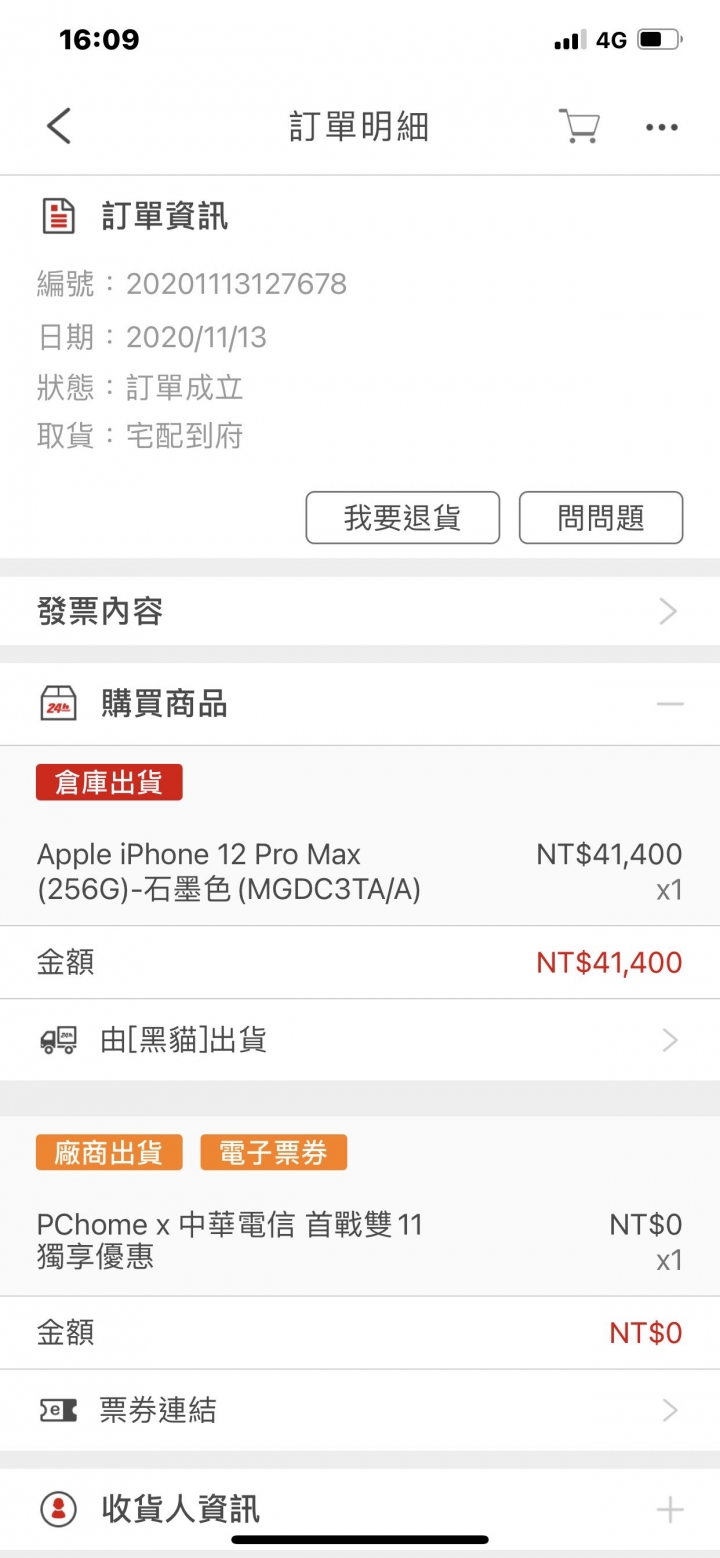Collapse the 購買商品 section

coord(670,704)
